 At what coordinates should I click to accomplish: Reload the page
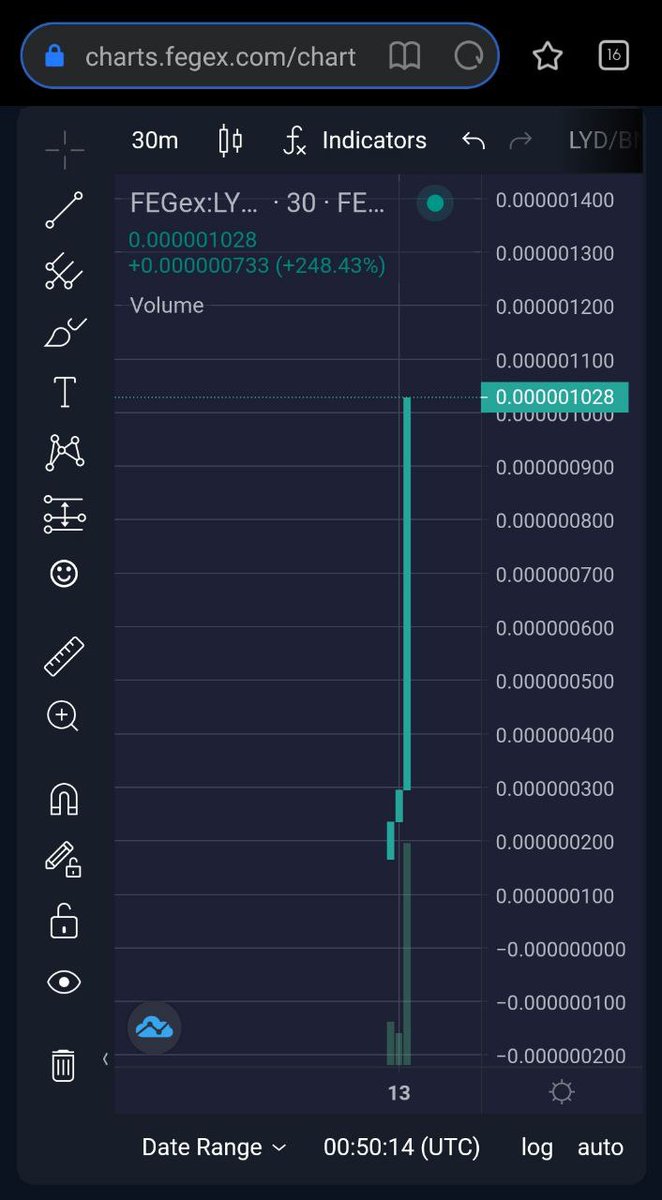tap(468, 57)
